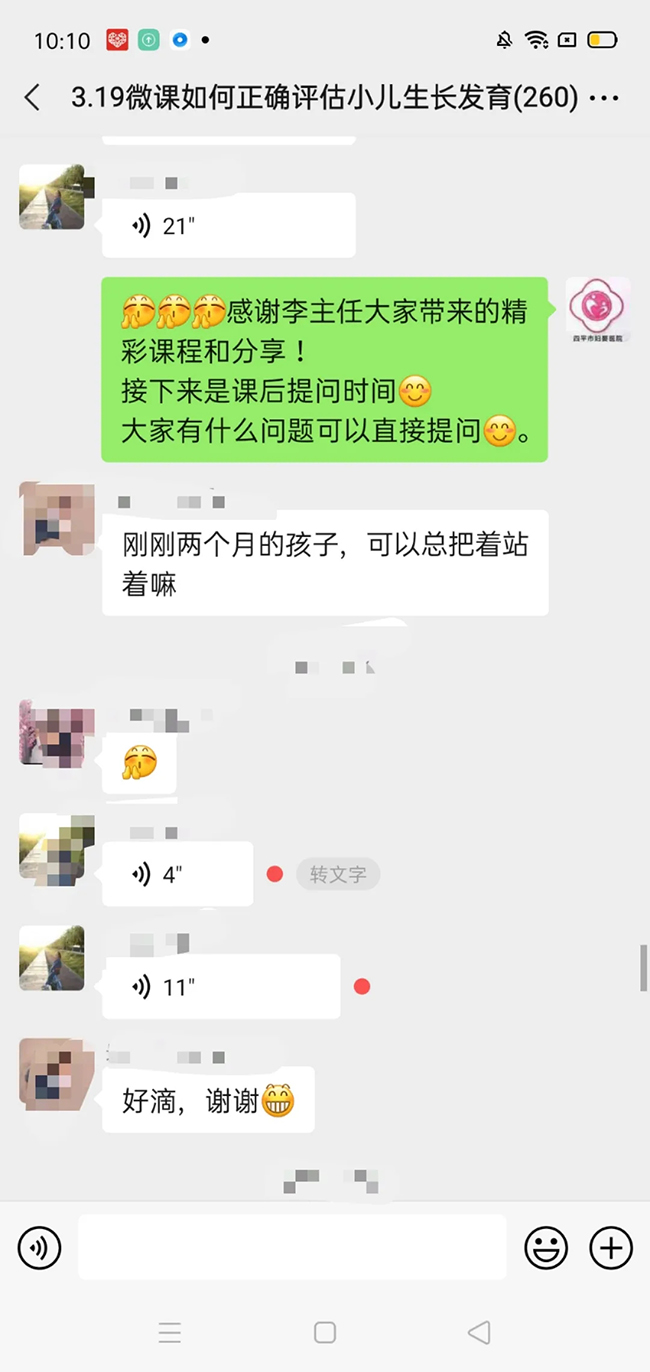
Task: Open the hospital account avatar profile
Action: [598, 309]
